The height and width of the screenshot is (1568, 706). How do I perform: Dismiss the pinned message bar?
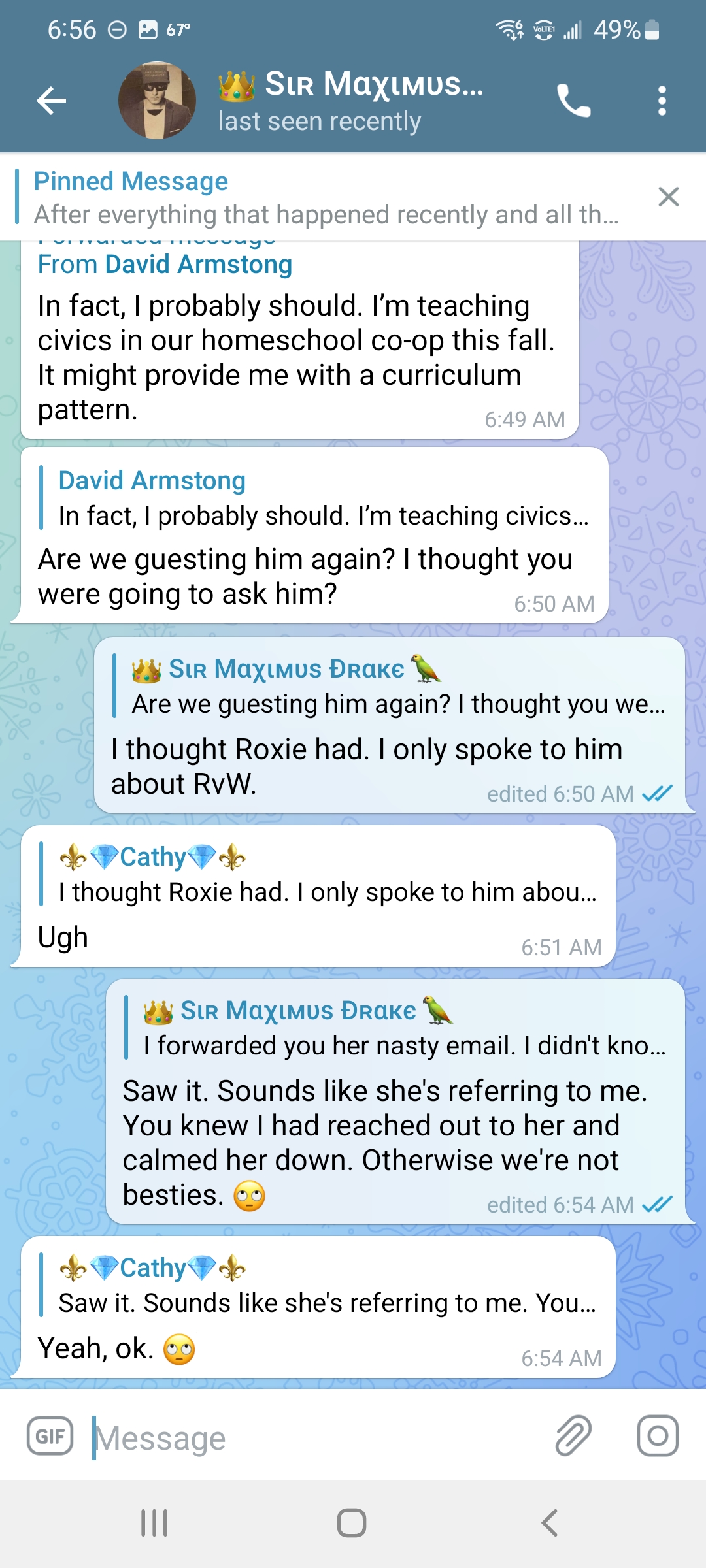(x=668, y=197)
